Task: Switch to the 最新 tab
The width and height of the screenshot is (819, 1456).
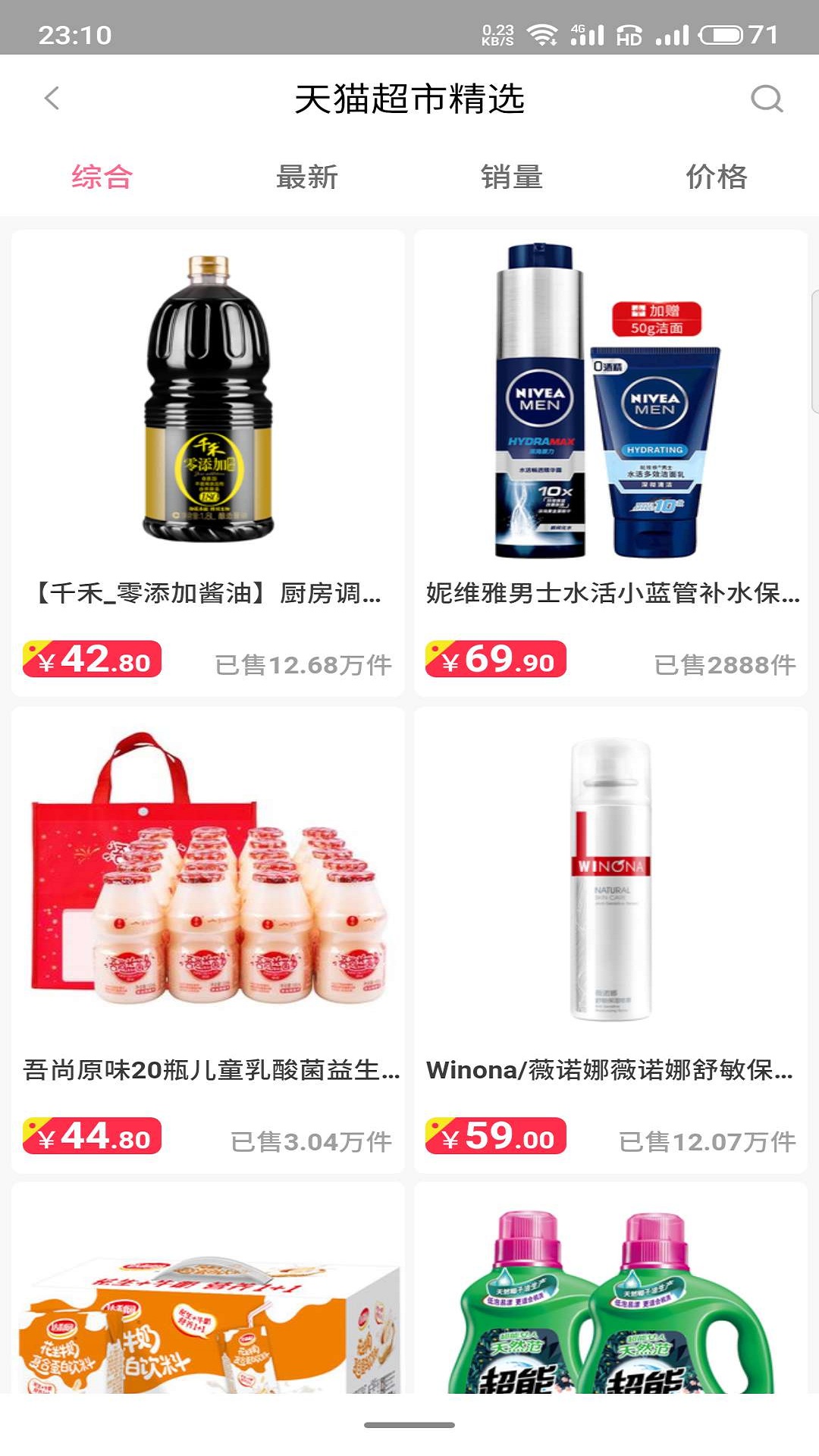Action: (307, 177)
